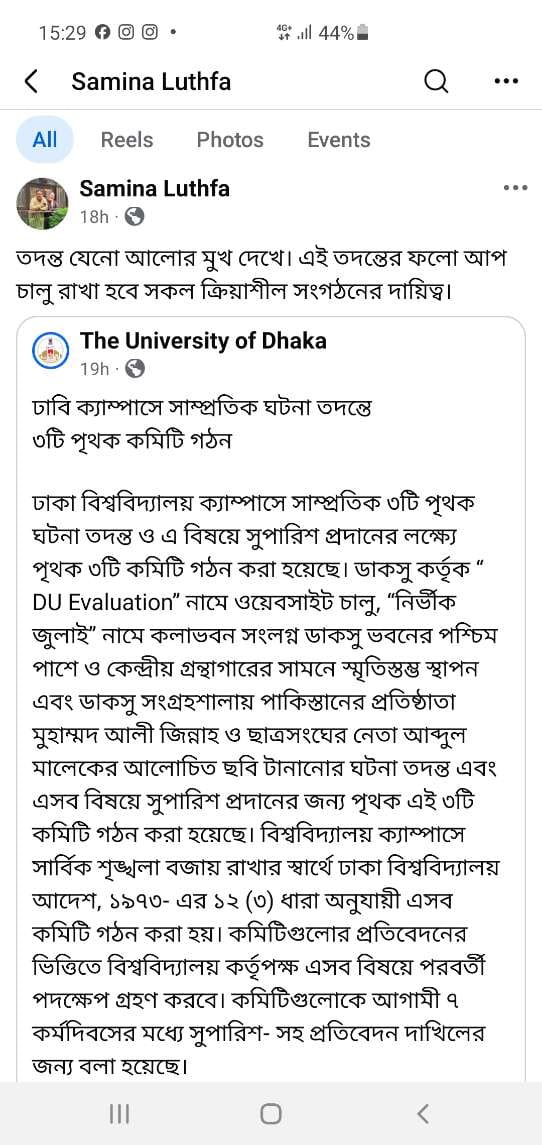This screenshot has width=542, height=1145.
Task: Select the All tab
Action: pyautogui.click(x=45, y=139)
